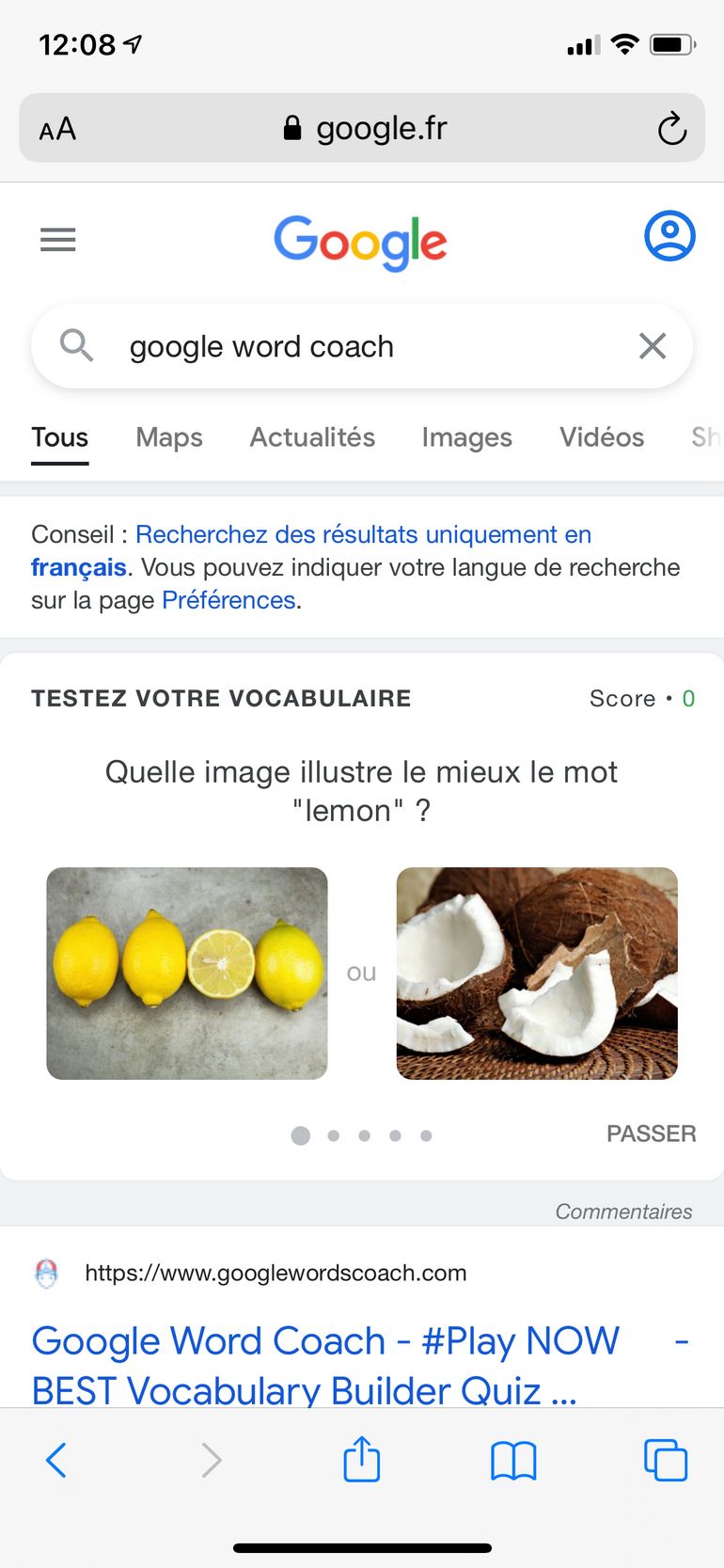Open the Commentaires feedback link
The image size is (724, 1568).
[x=623, y=1212]
